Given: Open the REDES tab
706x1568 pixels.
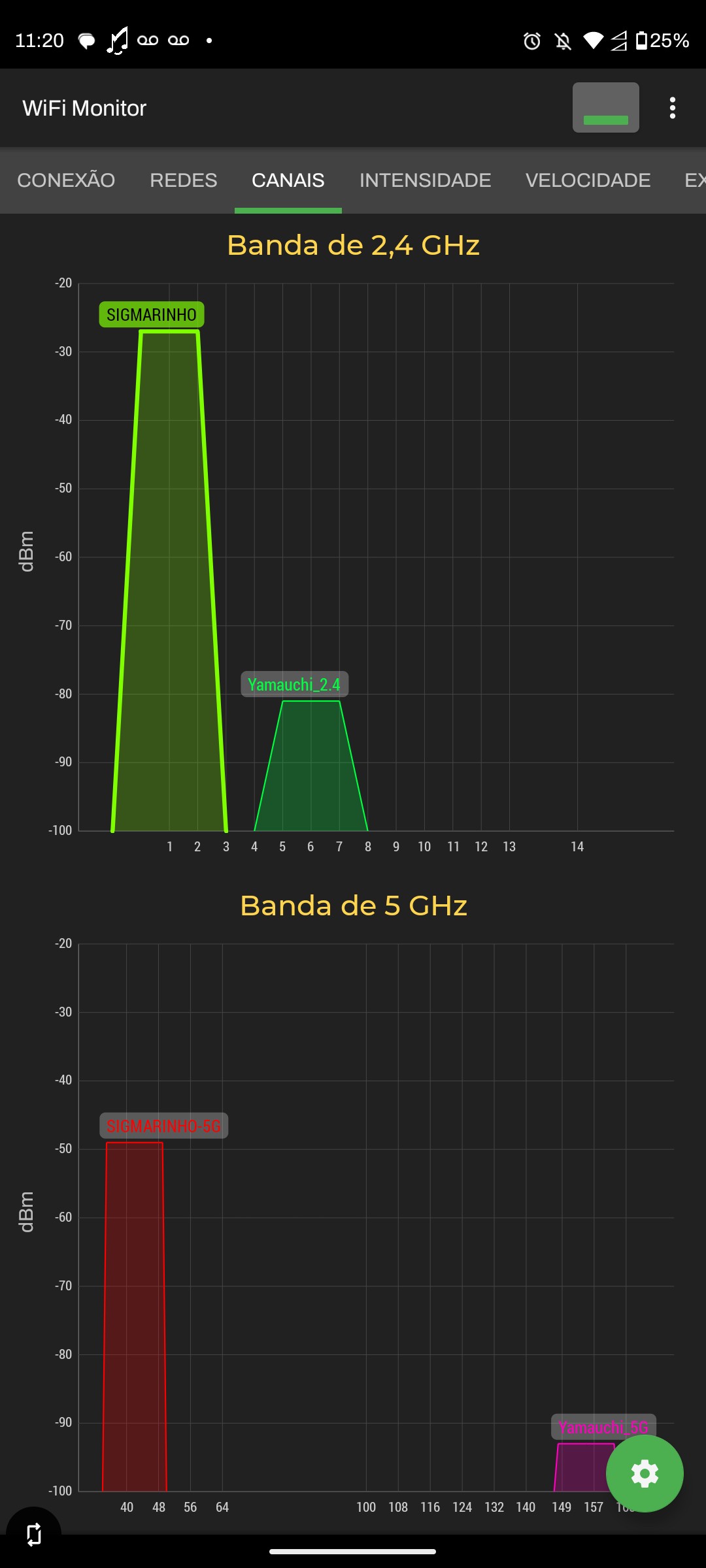Looking at the screenshot, I should pyautogui.click(x=183, y=180).
